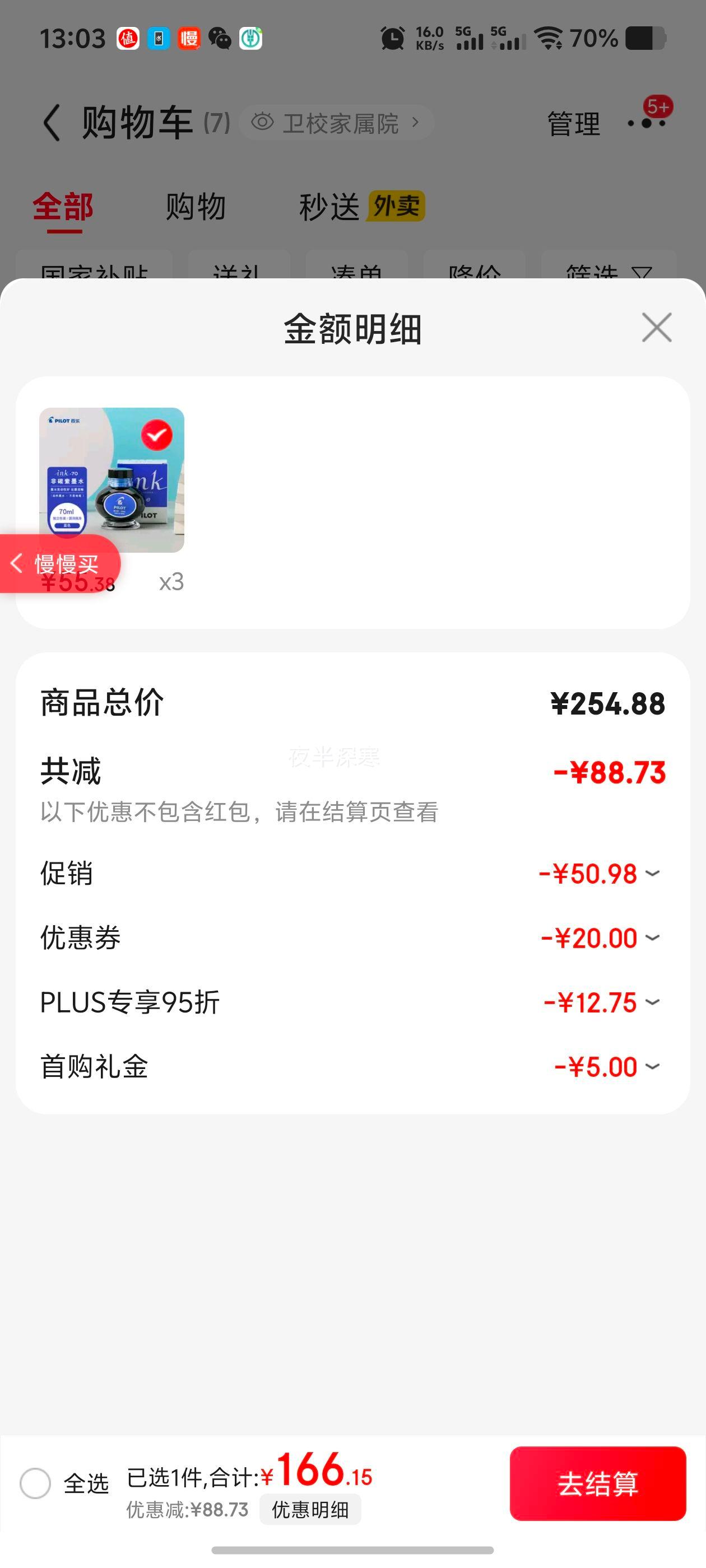Toggle the product selection red checkmark

point(157,434)
